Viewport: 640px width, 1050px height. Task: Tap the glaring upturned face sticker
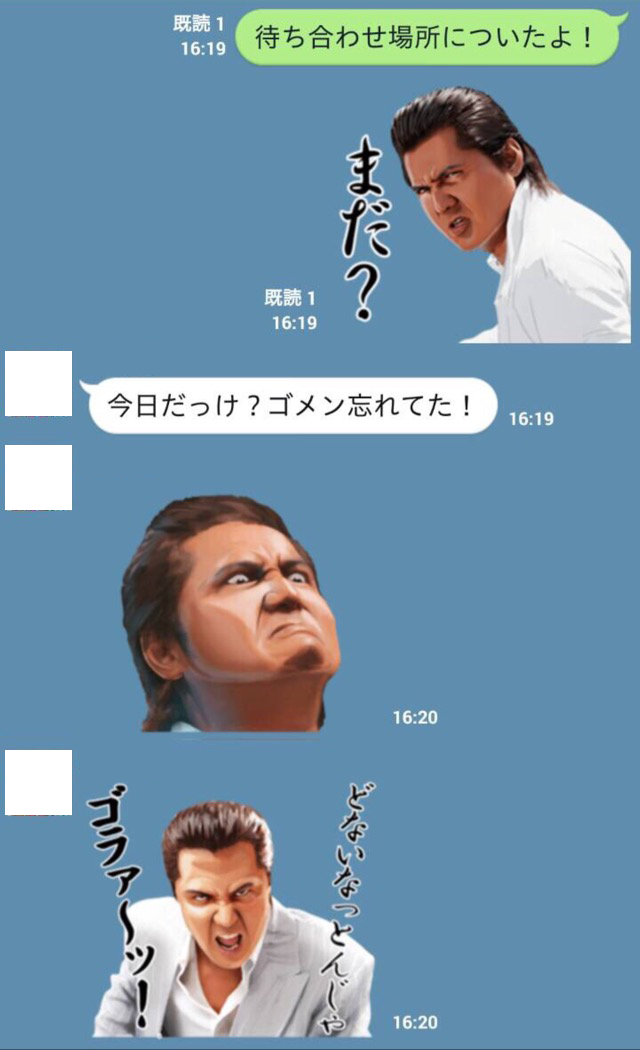[x=232, y=613]
